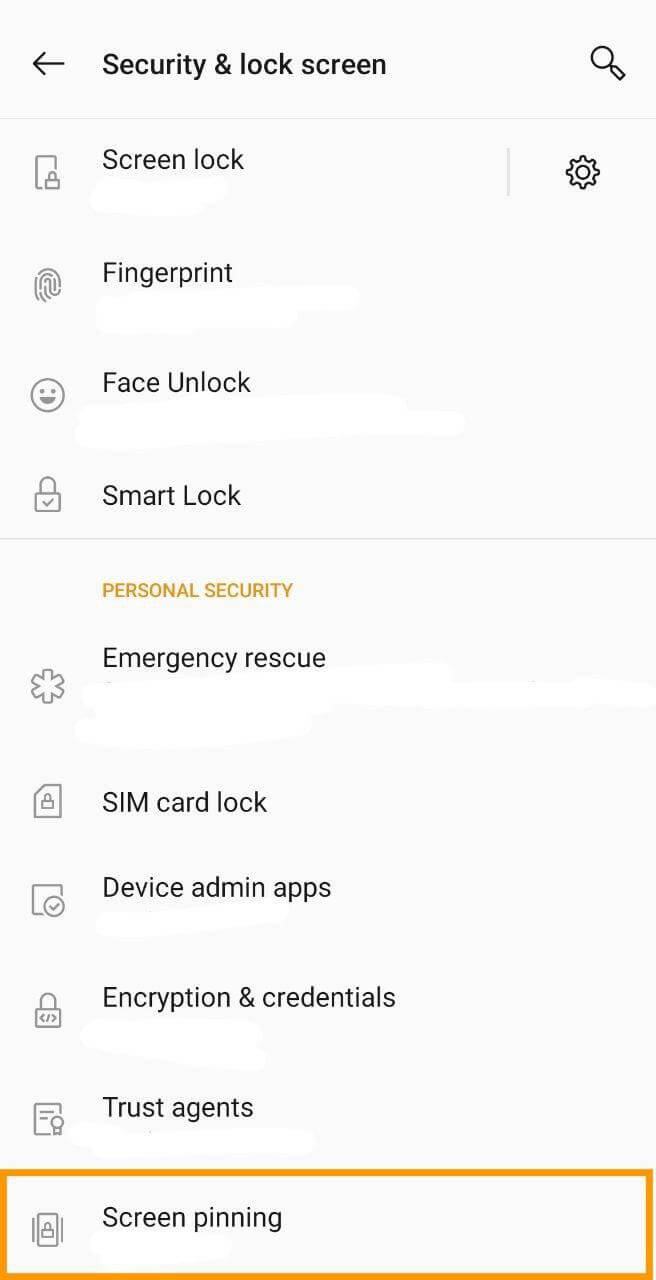Open Screen lock settings row
Image resolution: width=656 pixels, height=1280 pixels.
(x=254, y=172)
